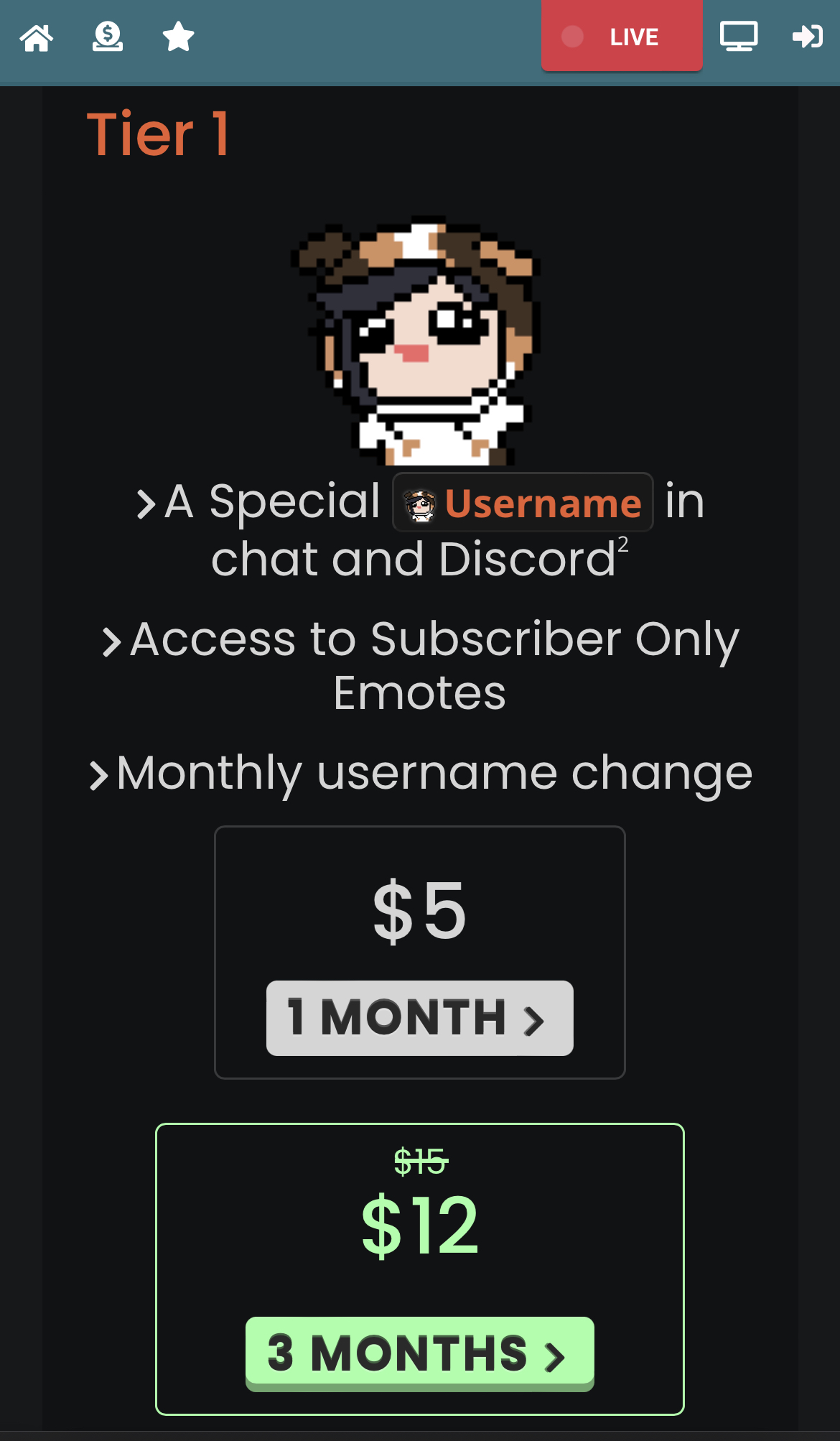Open the monitor screen icon

point(739,37)
